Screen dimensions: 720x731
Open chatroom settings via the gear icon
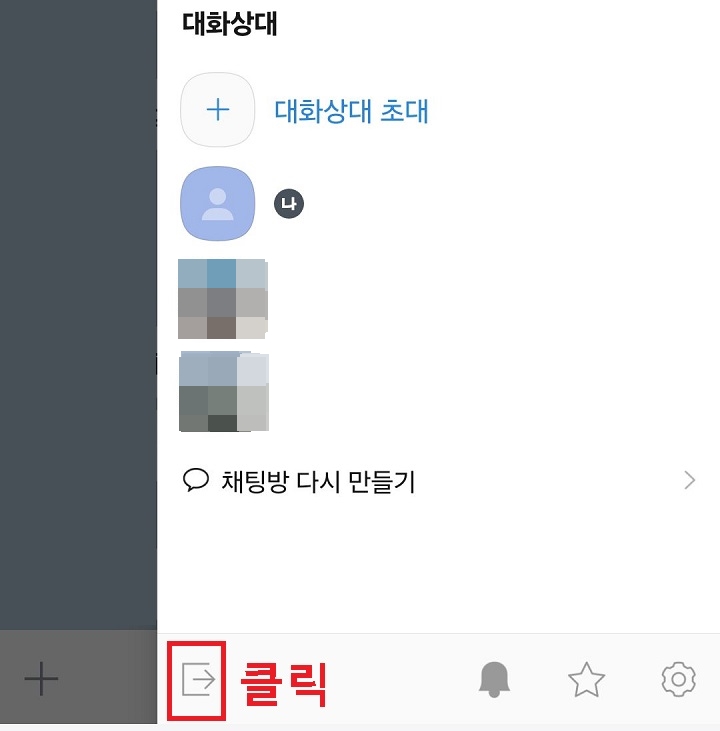tap(678, 679)
